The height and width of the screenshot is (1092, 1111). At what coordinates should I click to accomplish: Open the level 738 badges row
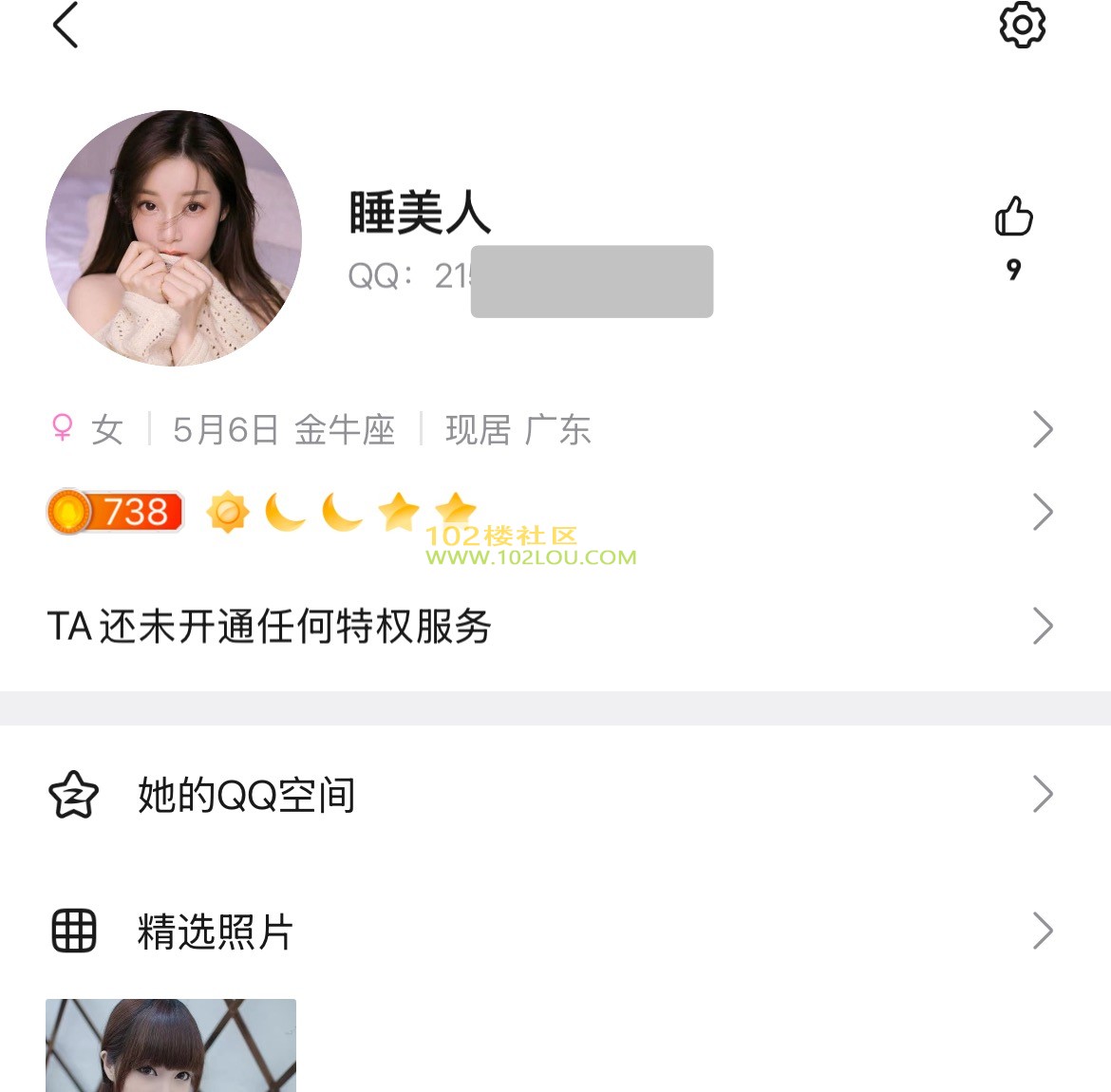[551, 512]
